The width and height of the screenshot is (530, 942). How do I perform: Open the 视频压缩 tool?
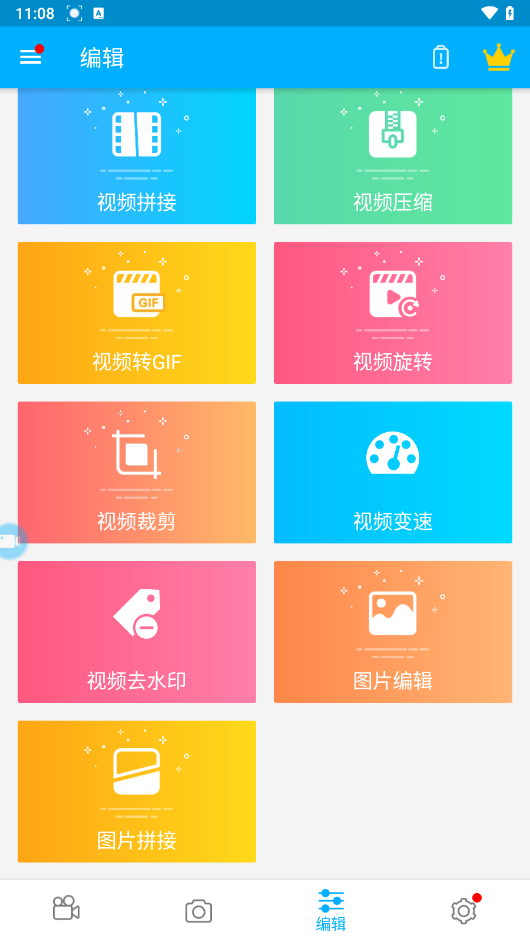tap(393, 156)
